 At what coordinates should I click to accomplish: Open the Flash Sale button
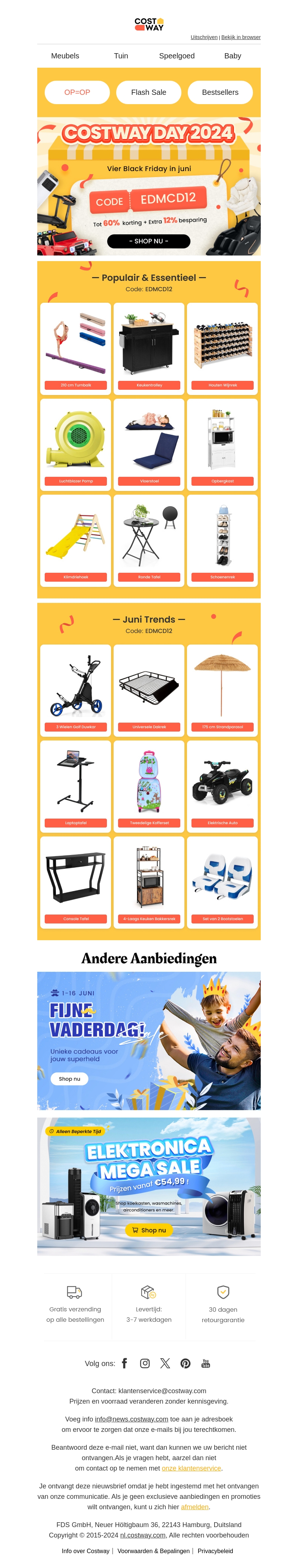(149, 93)
